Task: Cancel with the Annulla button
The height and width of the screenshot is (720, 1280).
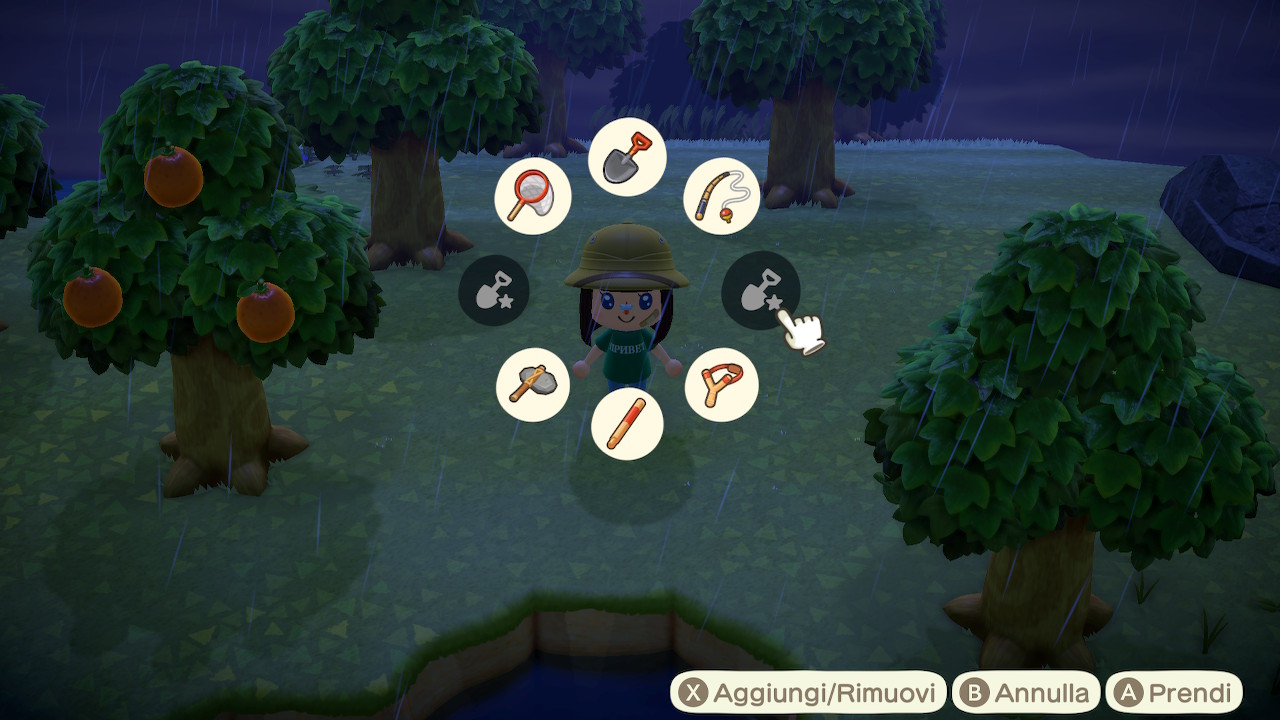Action: click(x=1026, y=692)
